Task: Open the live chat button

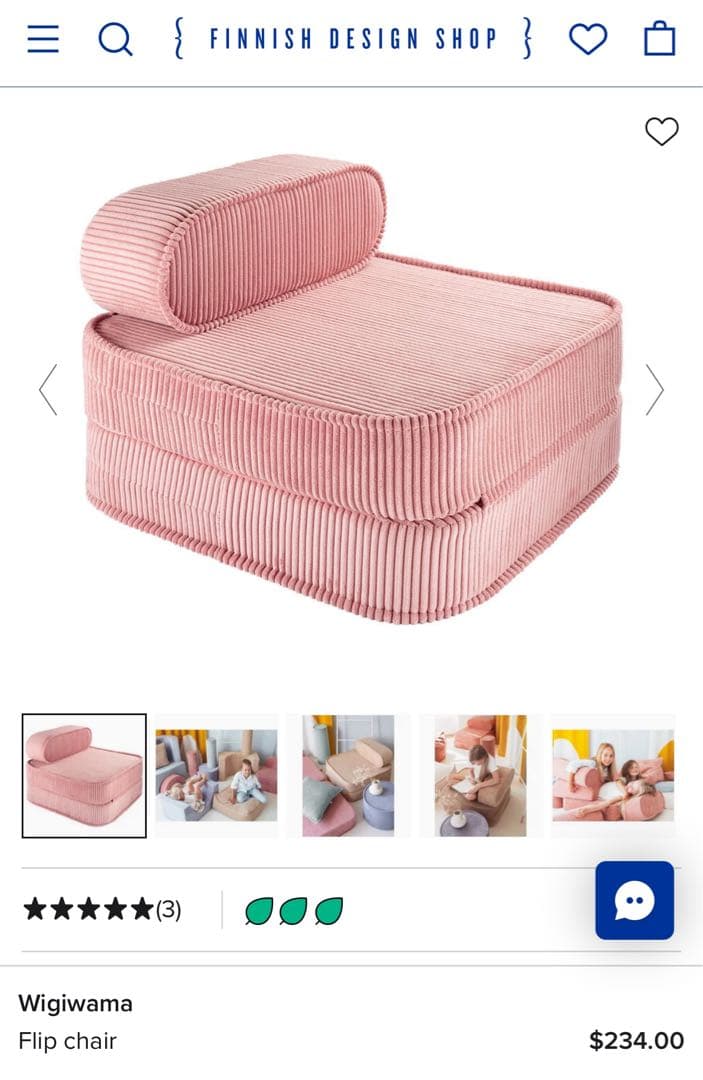Action: [634, 900]
